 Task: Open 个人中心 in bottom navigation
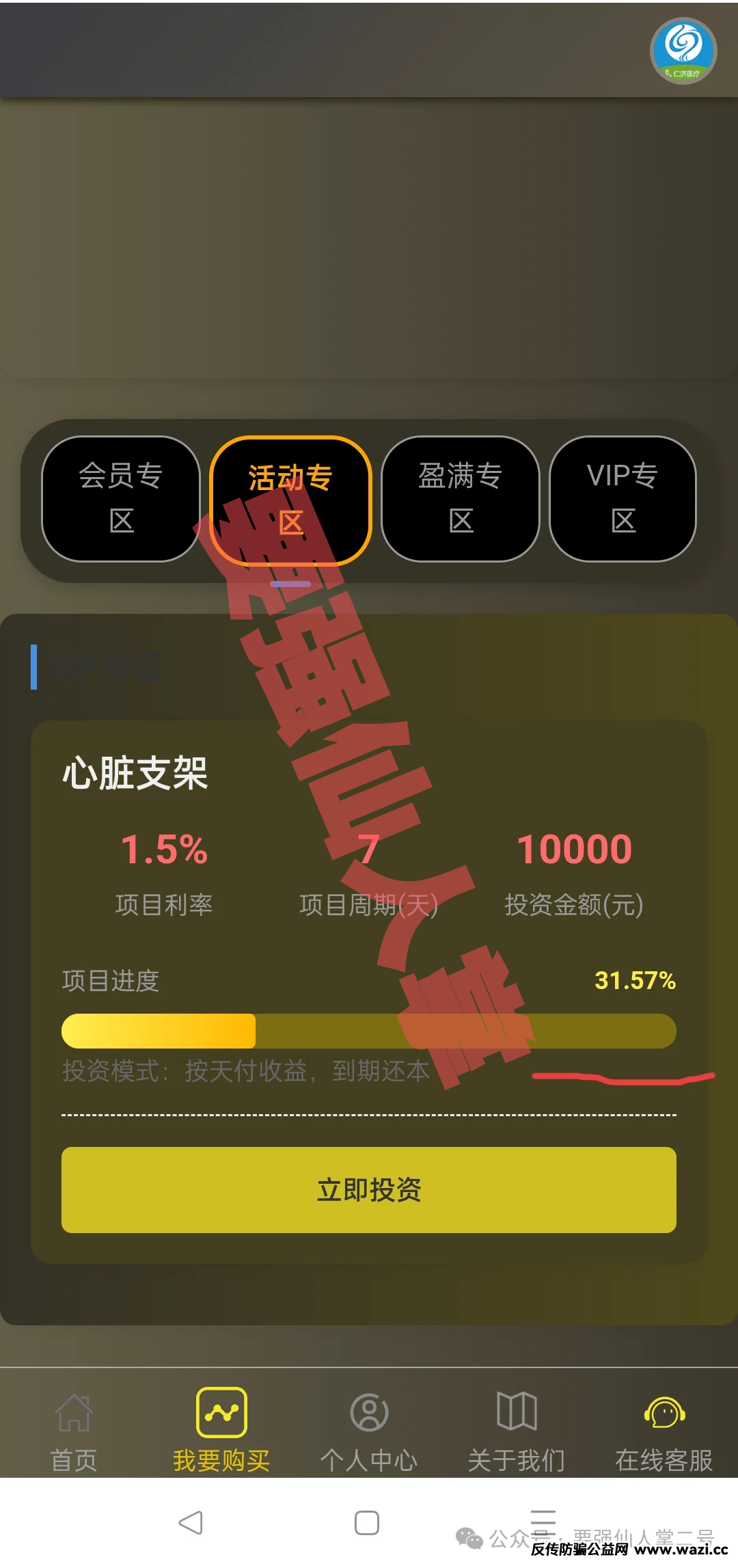click(x=369, y=1430)
